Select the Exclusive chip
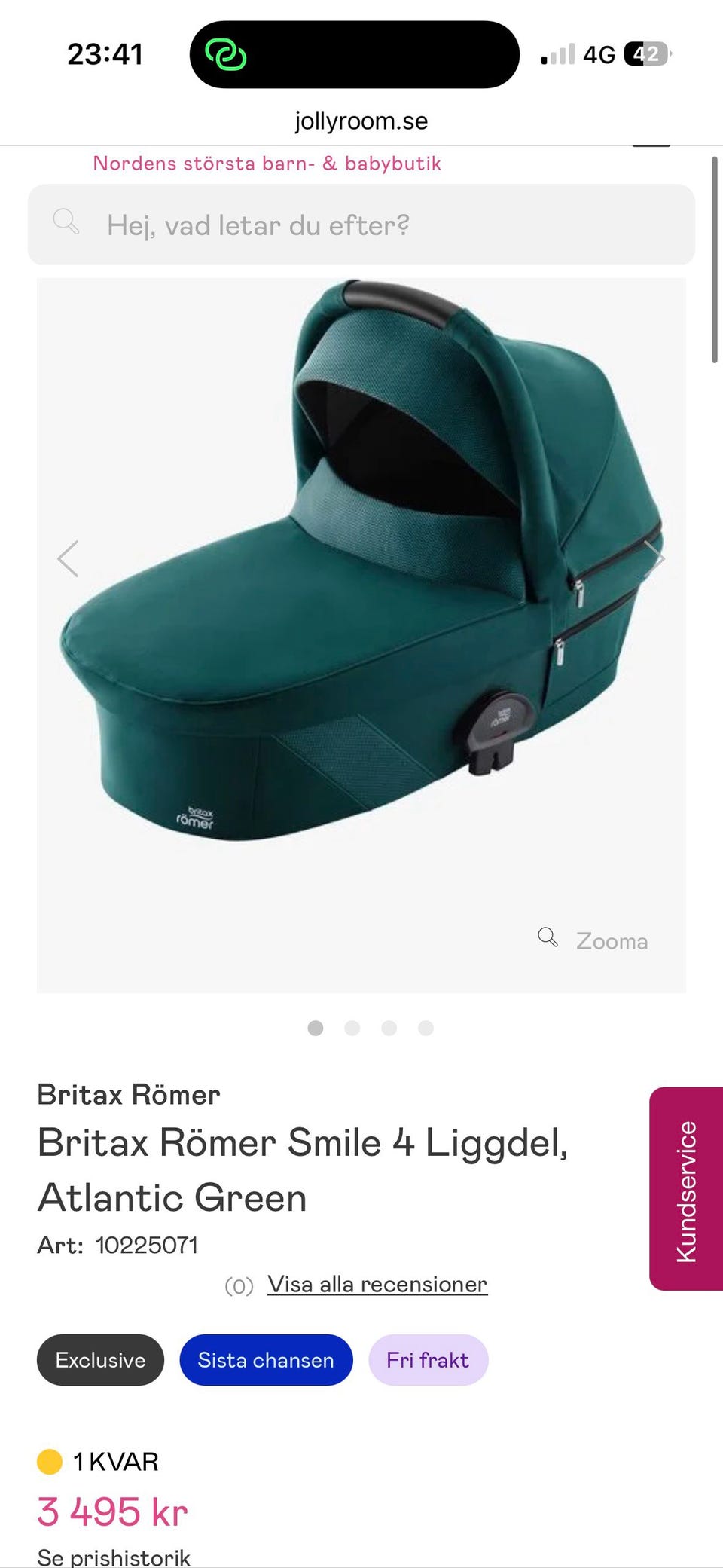Screen dimensions: 723x1568 [x=100, y=1360]
